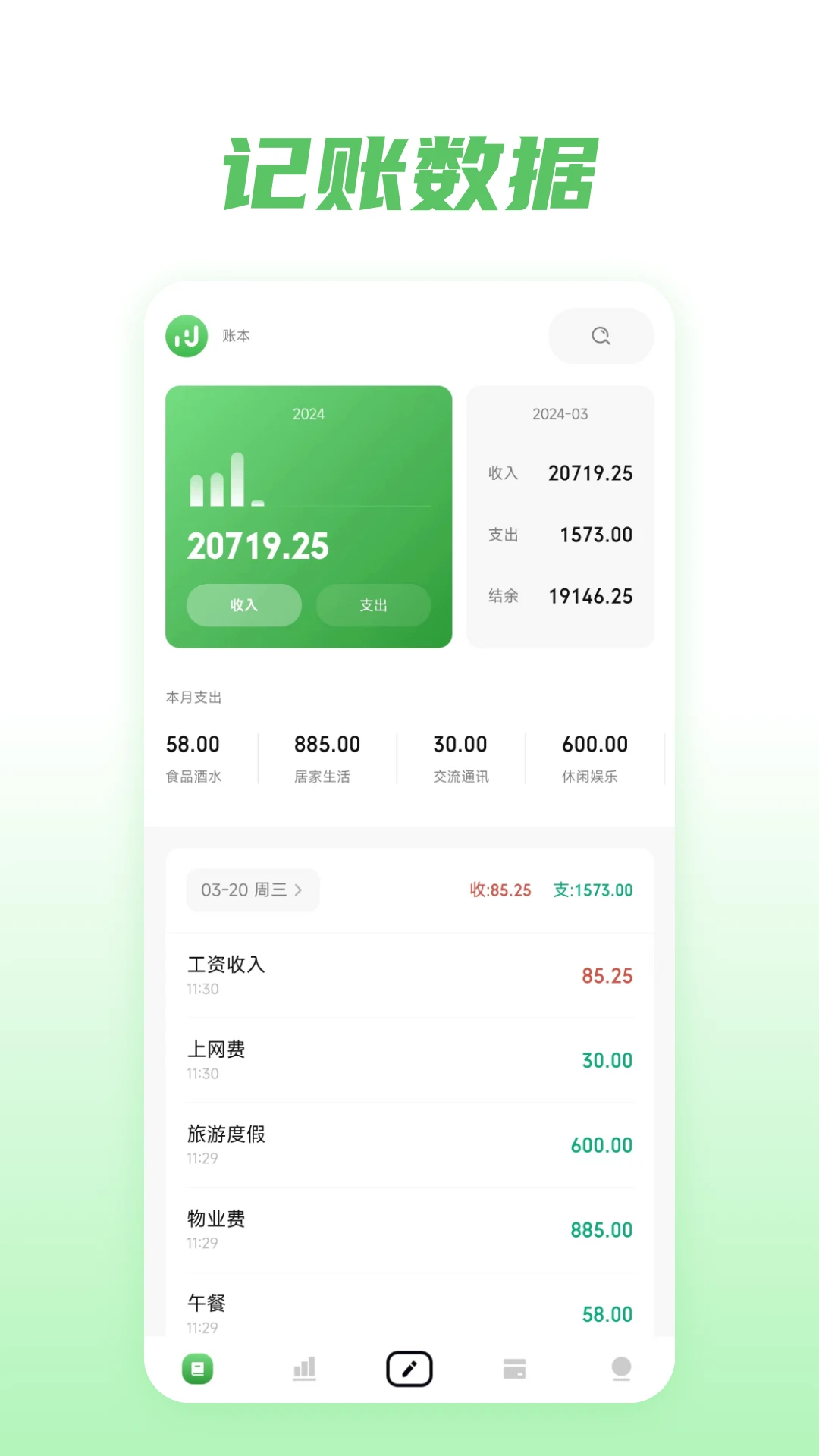
Task: Tap the 工资收入 85.25 record
Action: [409, 975]
